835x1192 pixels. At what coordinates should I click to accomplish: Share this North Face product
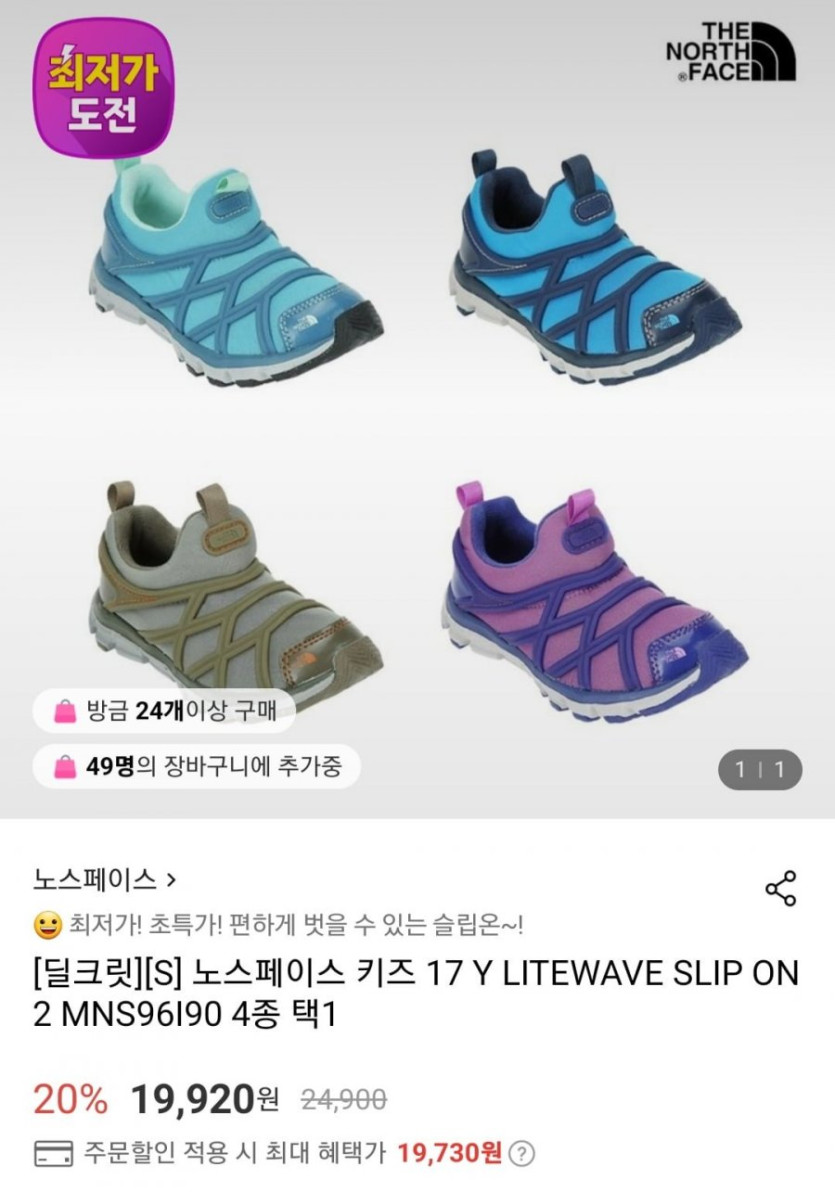pyautogui.click(x=780, y=887)
